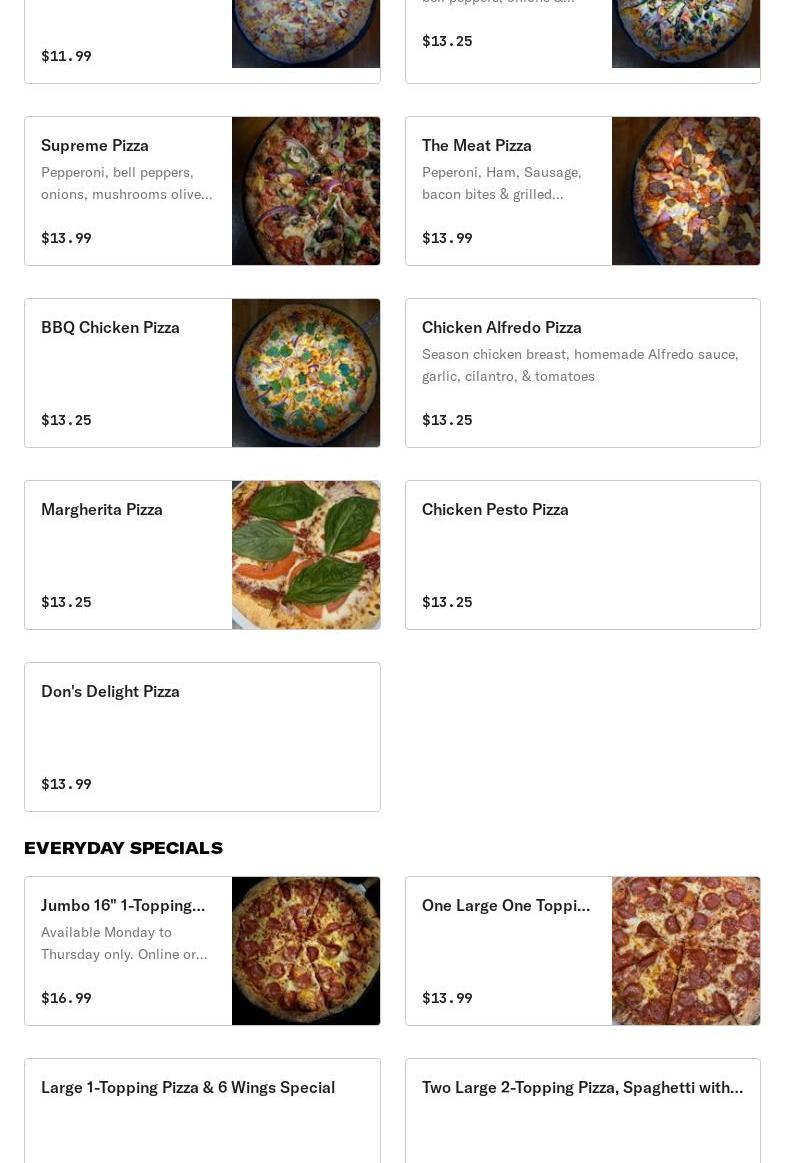
Task: Open Don's Delight Pizza
Action: [202, 737]
